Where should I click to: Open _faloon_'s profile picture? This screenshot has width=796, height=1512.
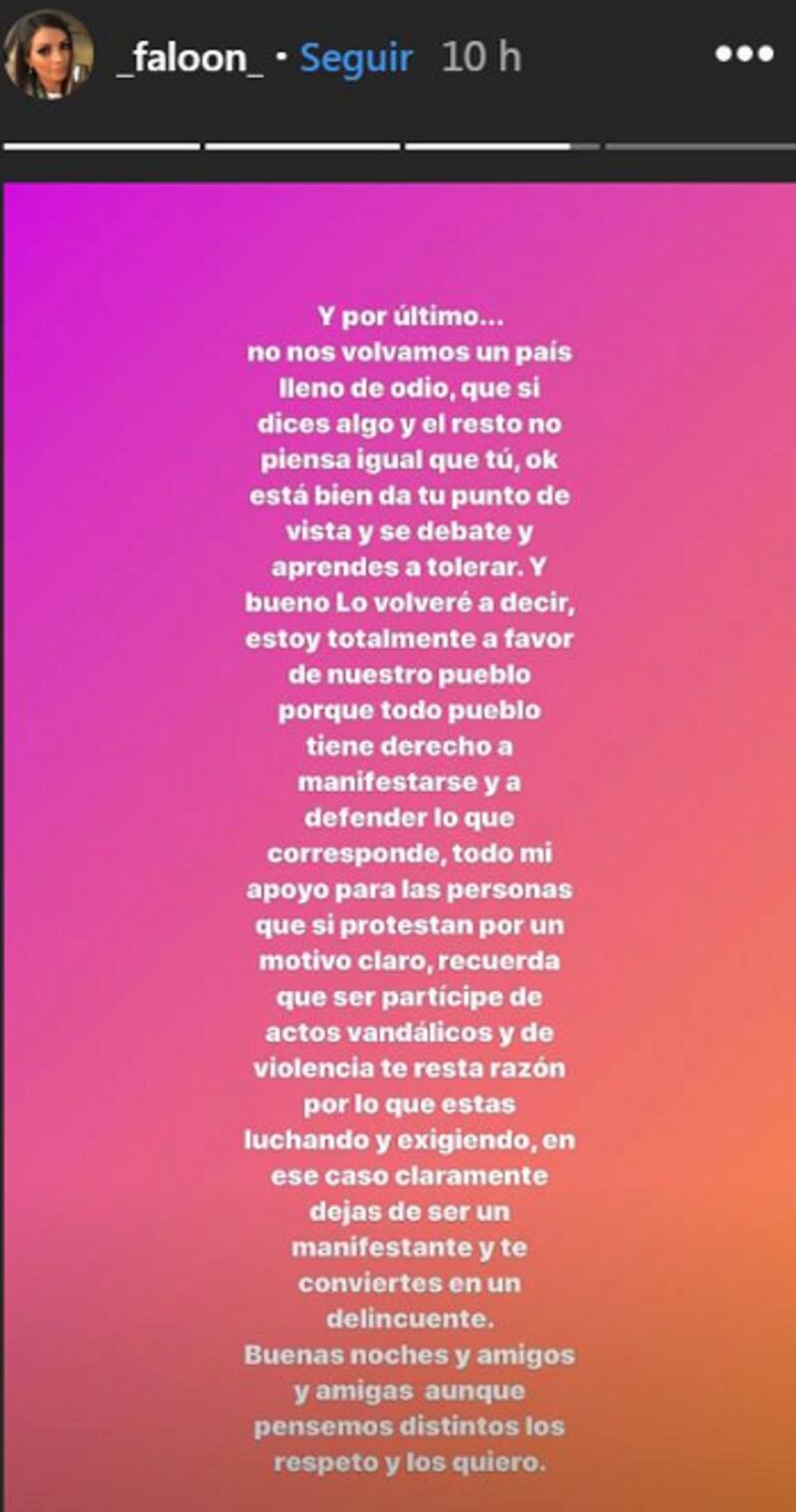(x=49, y=55)
